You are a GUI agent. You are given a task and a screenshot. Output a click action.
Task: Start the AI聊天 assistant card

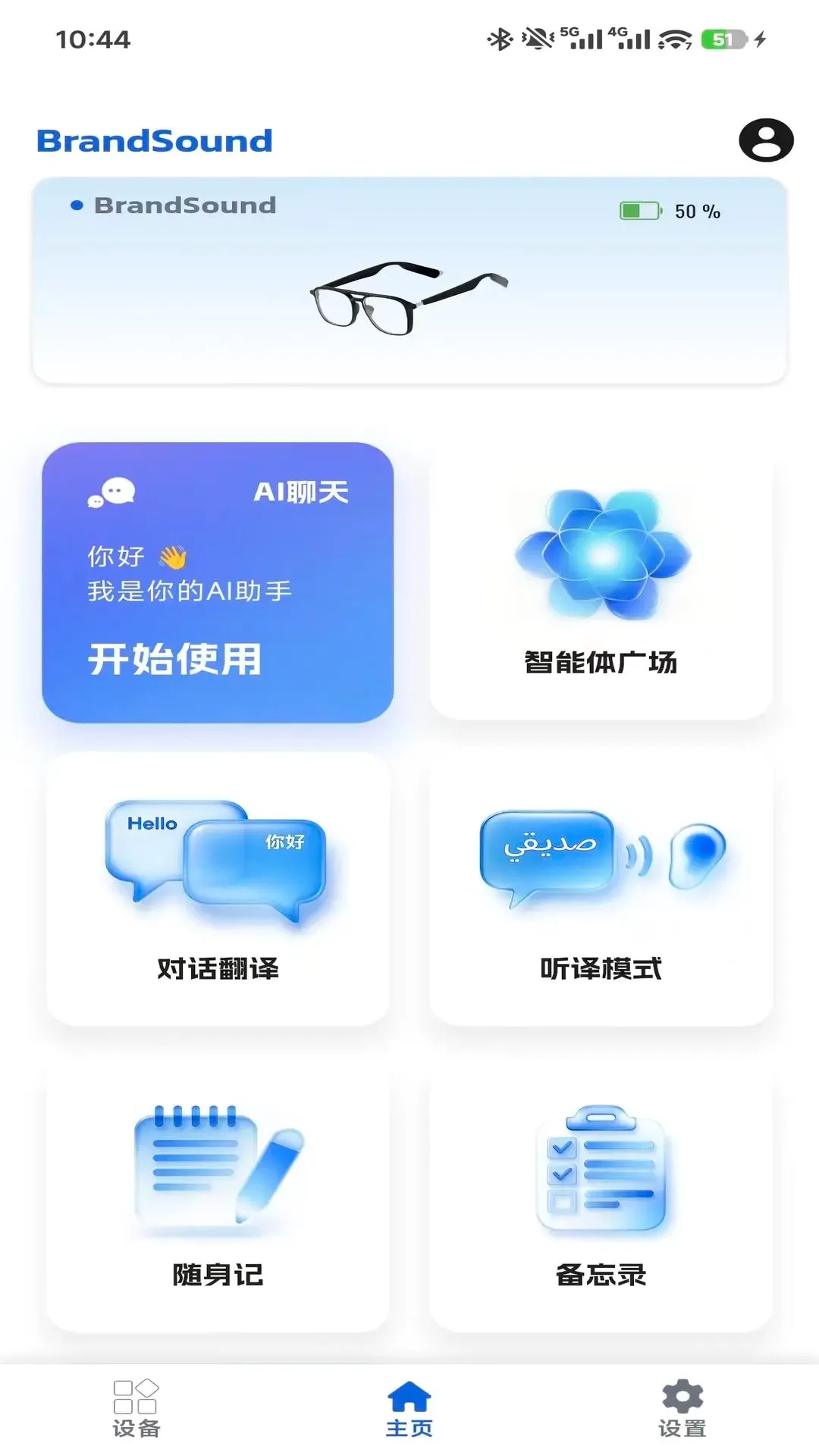pos(218,582)
